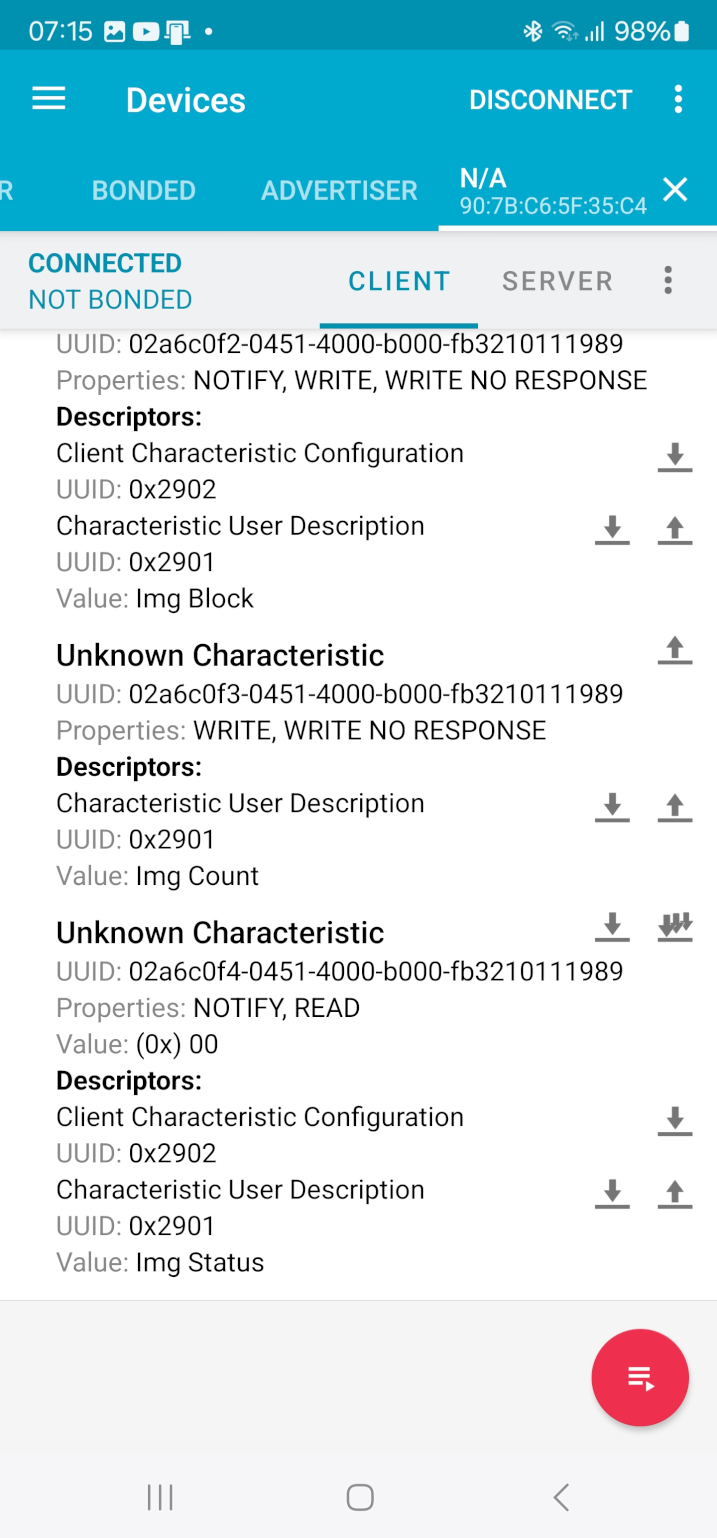
Task: Open the app bar overflow menu
Action: pos(678,99)
